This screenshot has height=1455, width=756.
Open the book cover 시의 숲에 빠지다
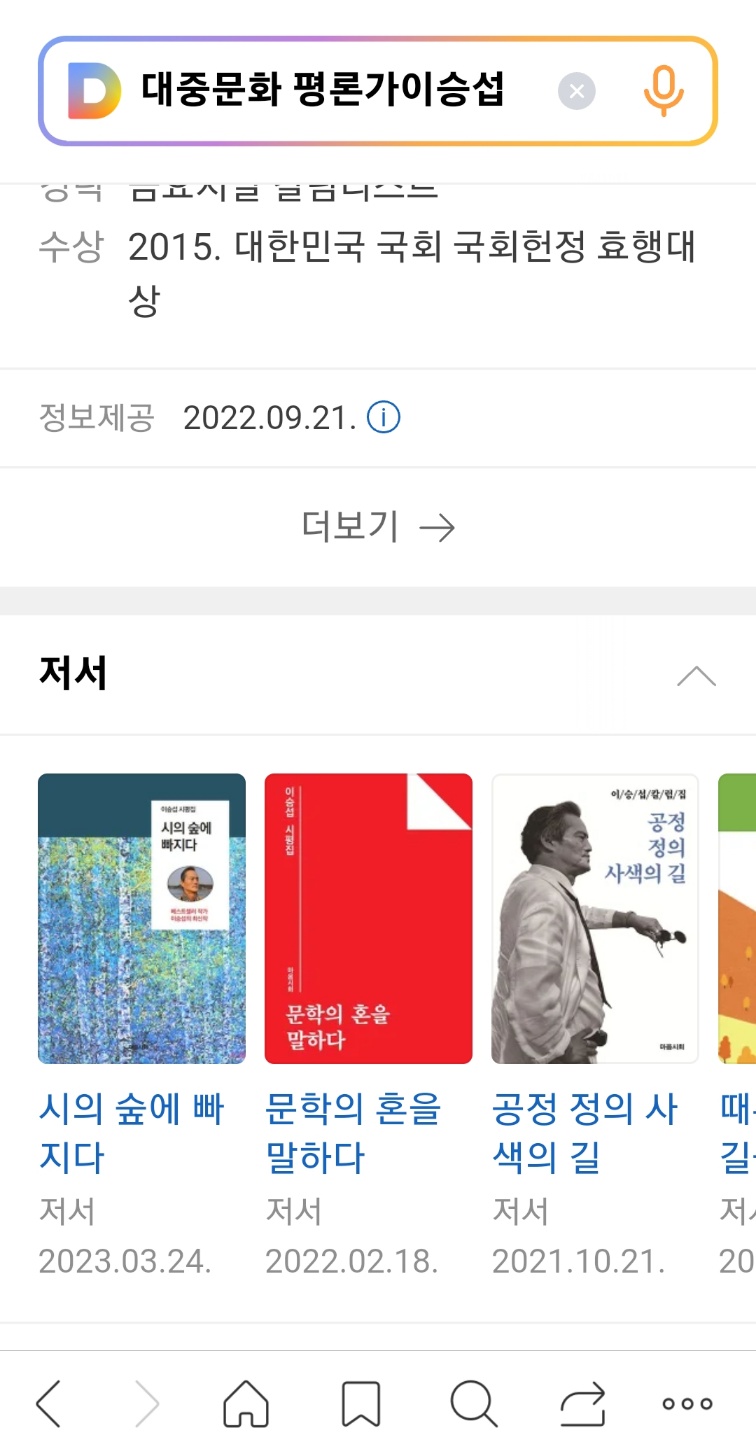[141, 918]
